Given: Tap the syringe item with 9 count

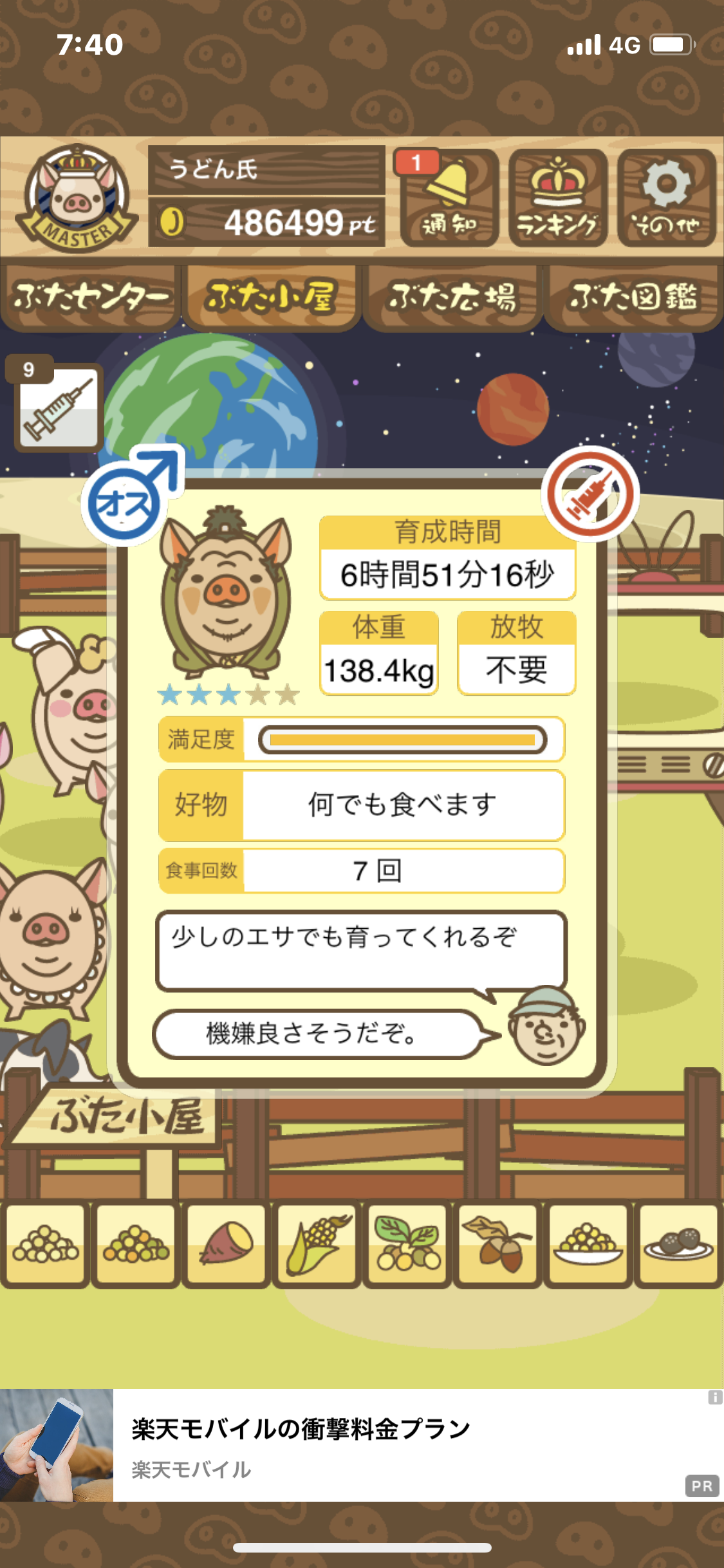Looking at the screenshot, I should click(x=58, y=407).
